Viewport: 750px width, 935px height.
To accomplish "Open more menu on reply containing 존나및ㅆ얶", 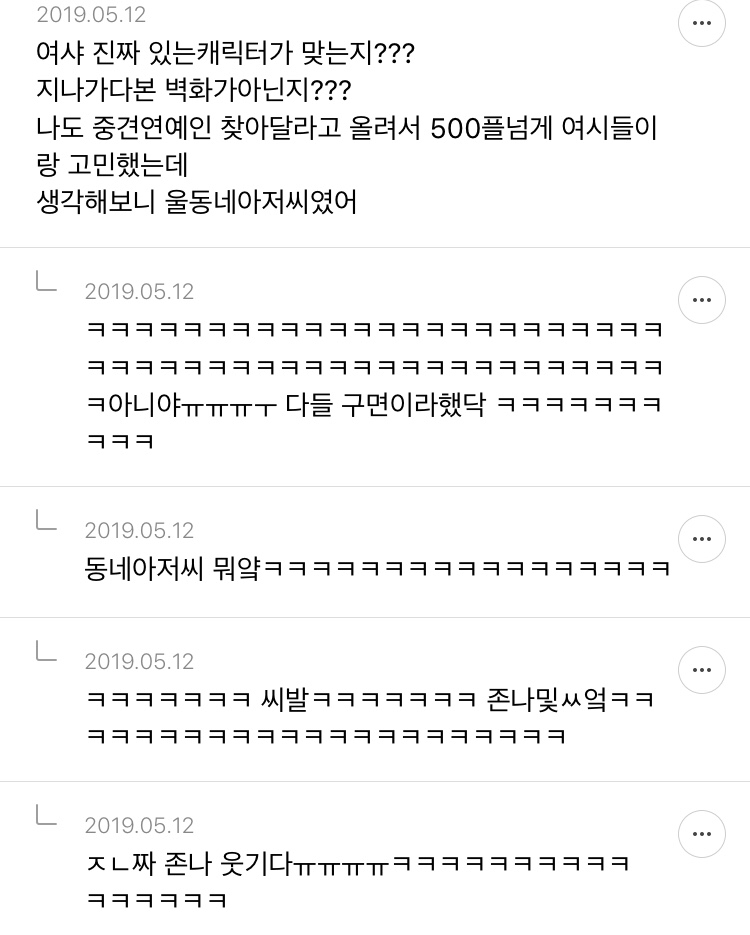I will 702,670.
